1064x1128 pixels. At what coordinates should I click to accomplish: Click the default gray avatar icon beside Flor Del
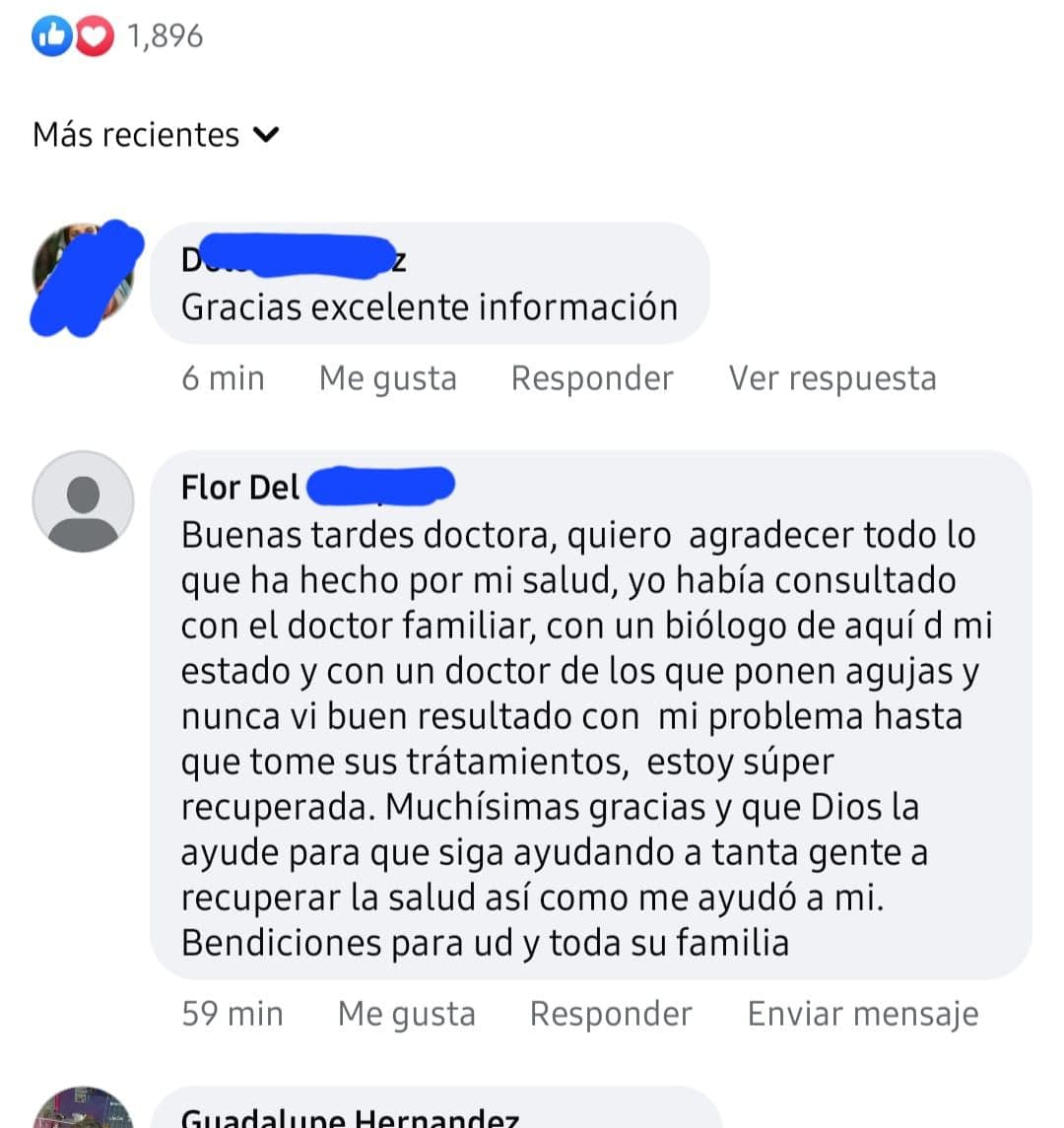83,500
